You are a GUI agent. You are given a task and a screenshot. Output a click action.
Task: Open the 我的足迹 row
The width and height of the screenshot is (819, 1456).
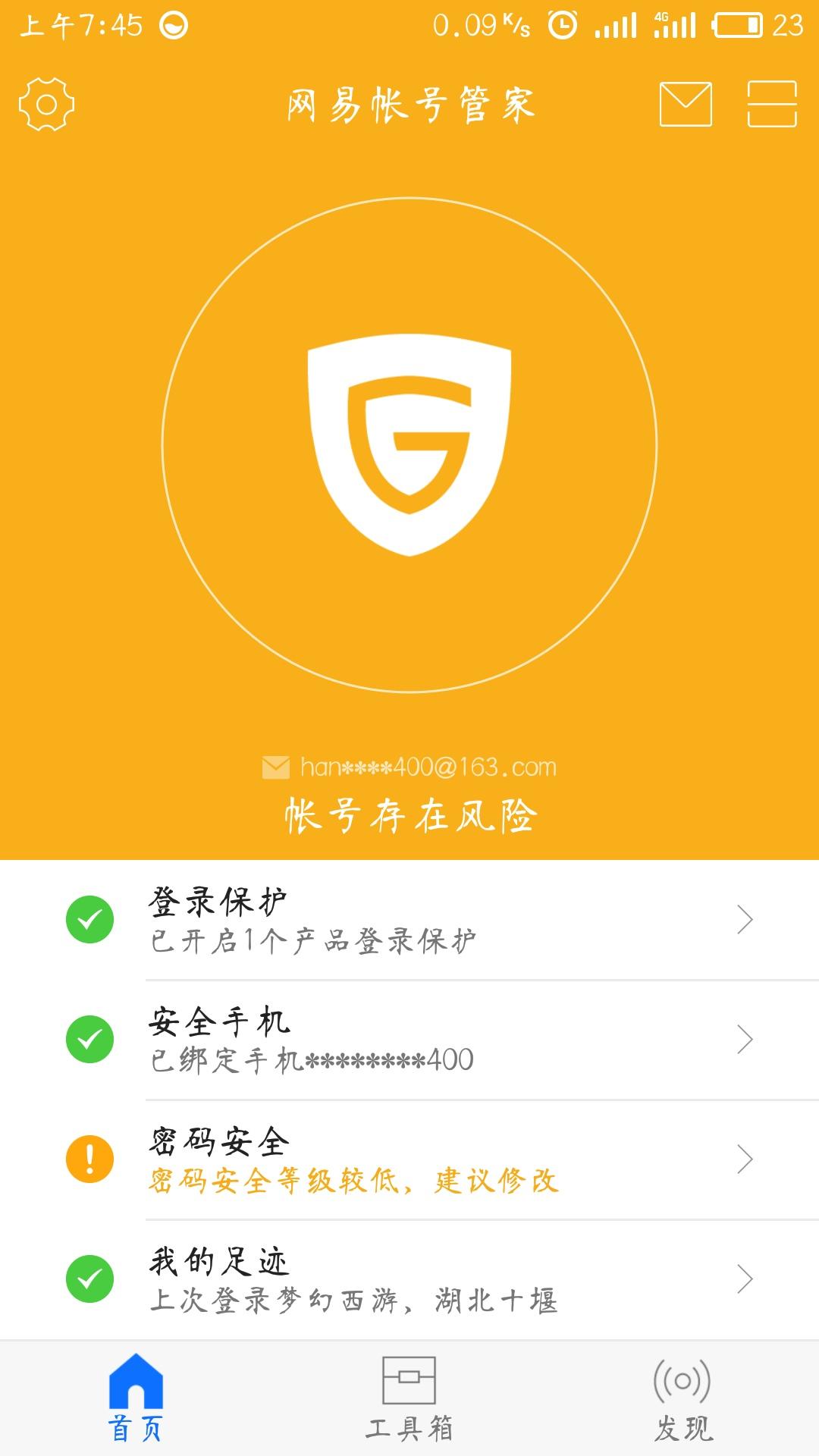409,1279
